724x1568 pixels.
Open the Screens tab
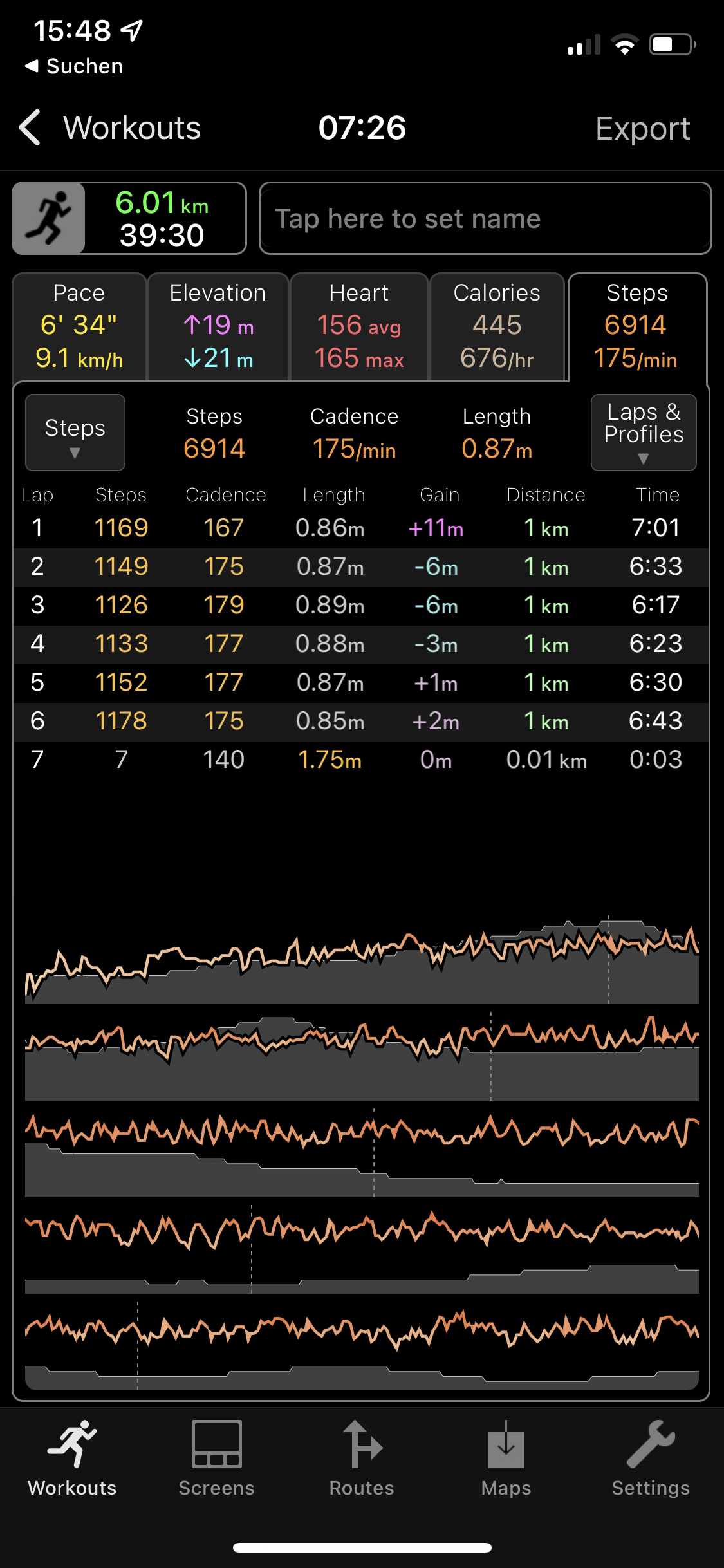(x=217, y=1459)
